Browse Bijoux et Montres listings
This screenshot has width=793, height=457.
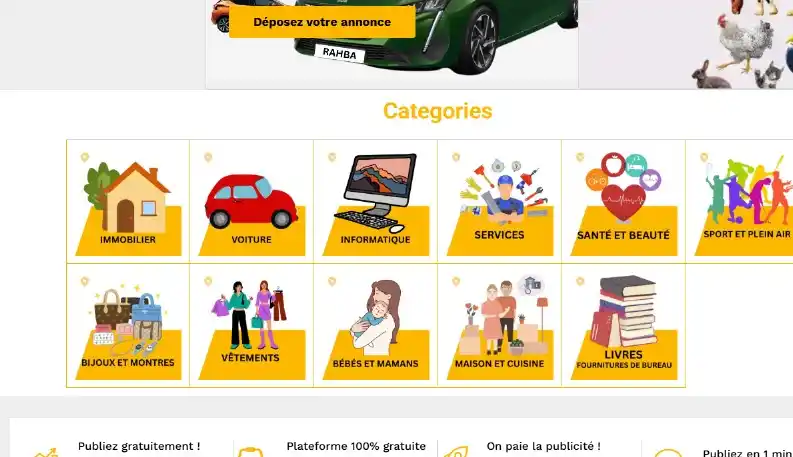128,326
